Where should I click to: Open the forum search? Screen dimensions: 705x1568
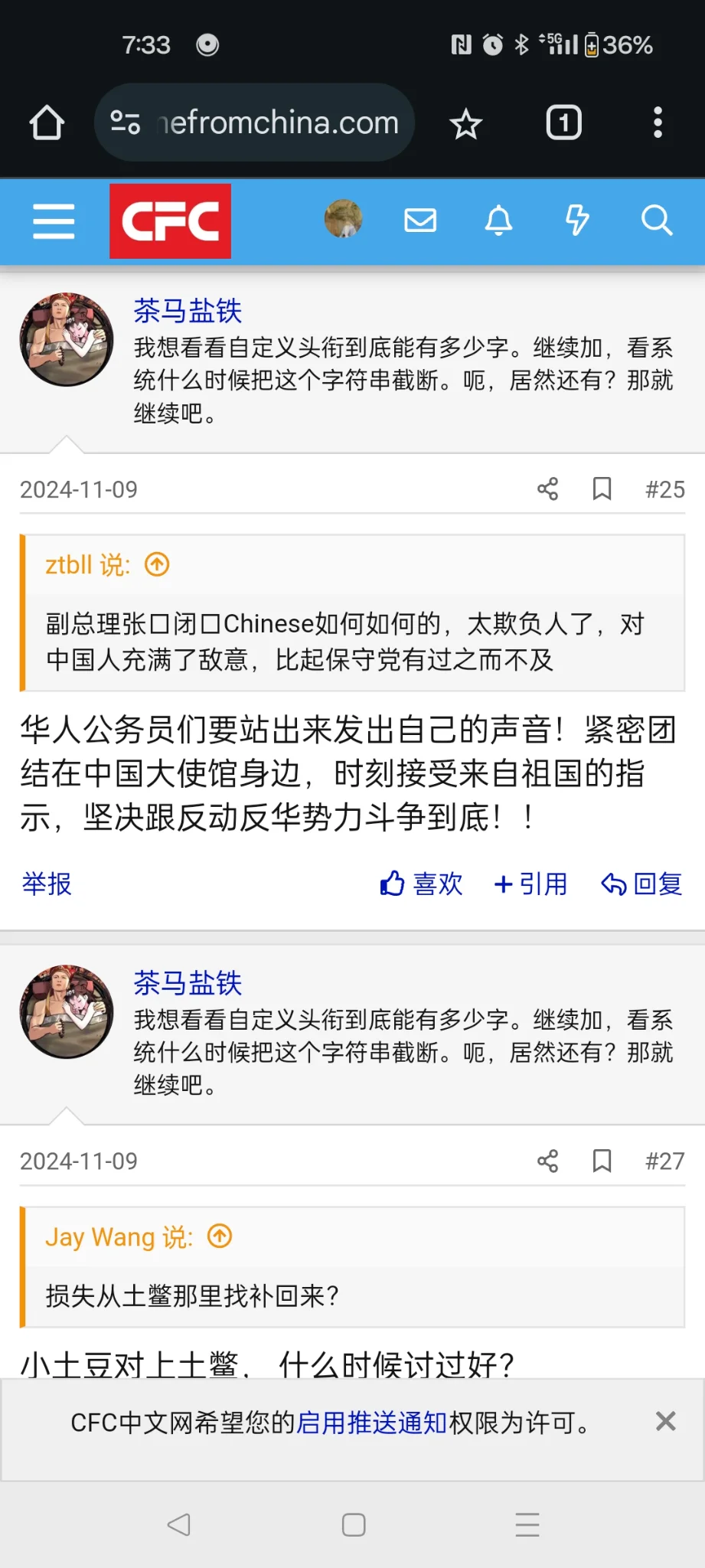(x=656, y=220)
